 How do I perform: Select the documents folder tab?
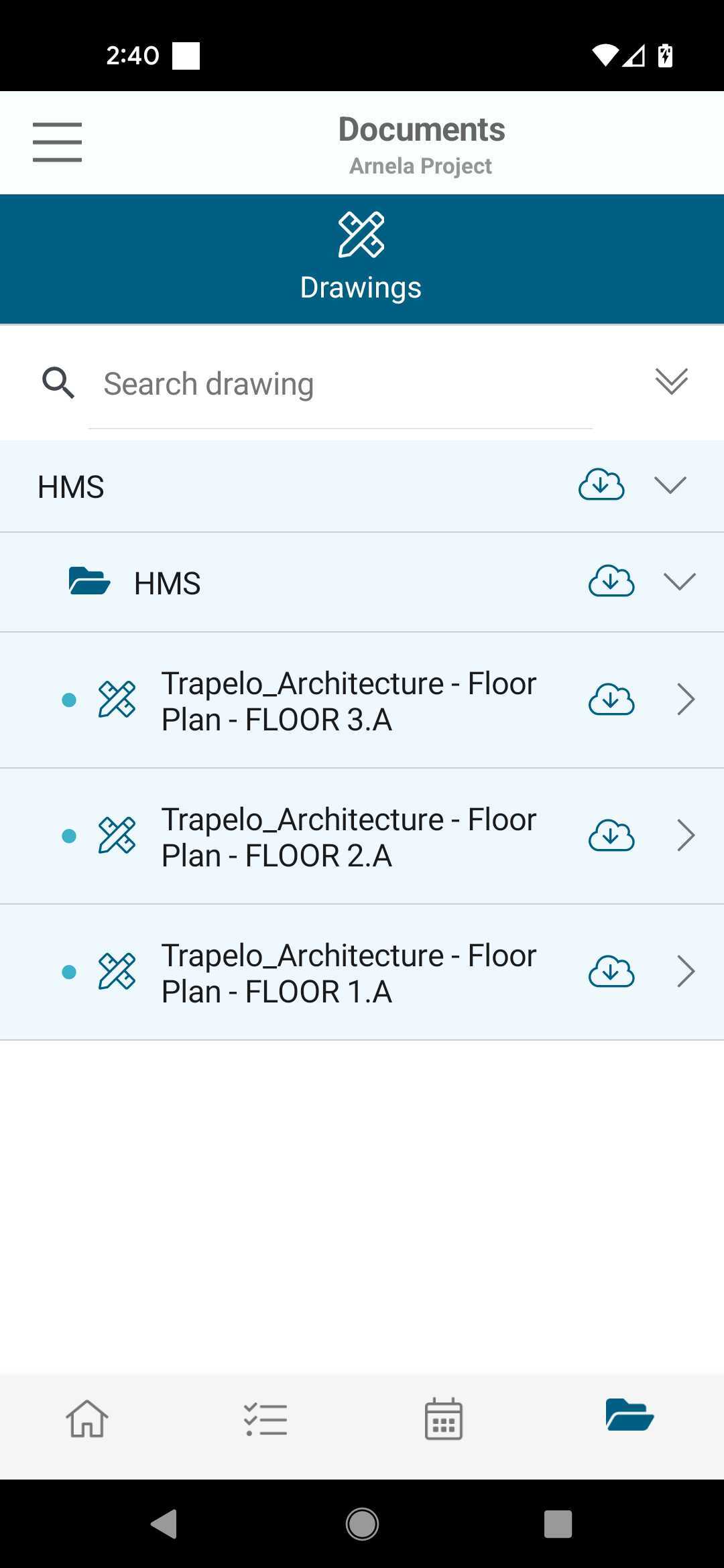click(629, 1415)
